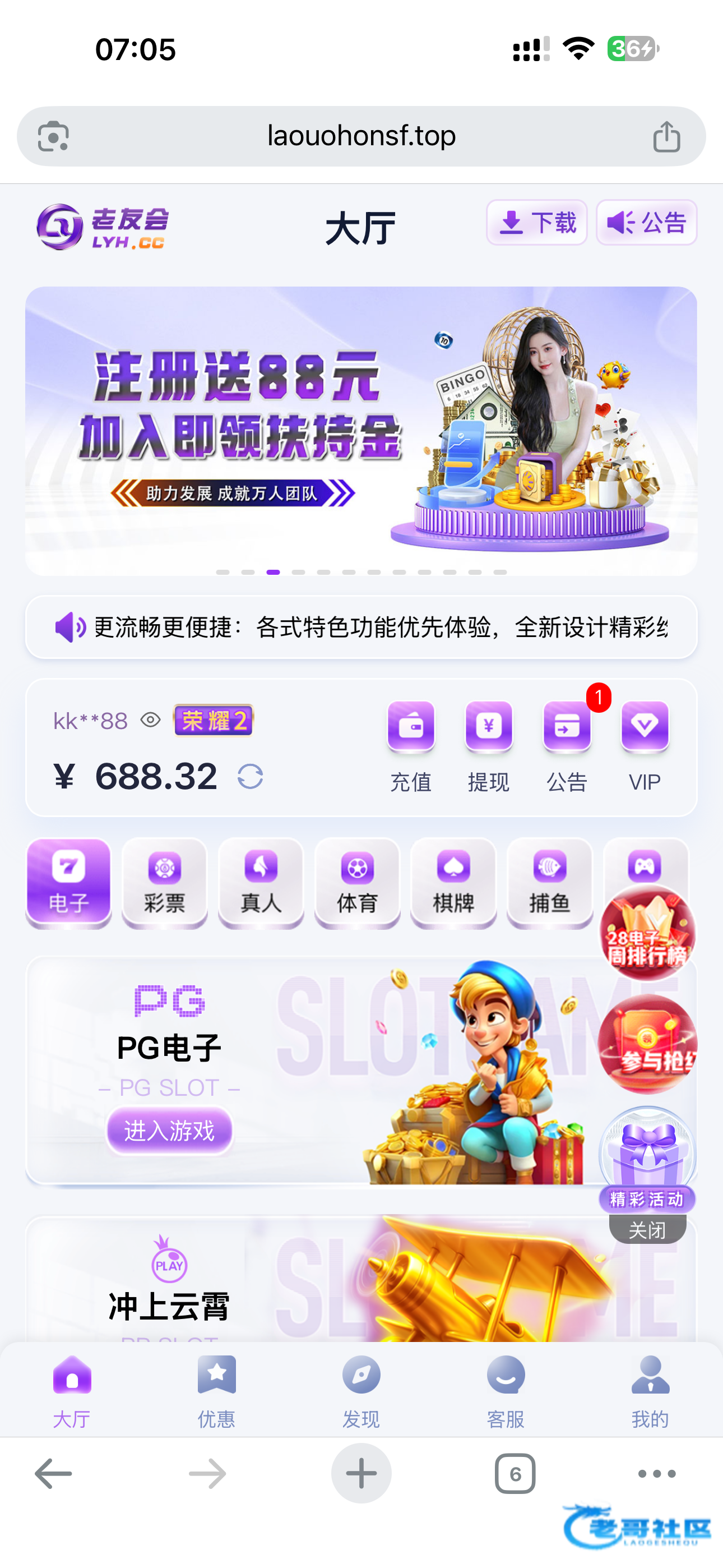The image size is (723, 1568).
Task: Dismiss floating promos with 关闭
Action: tap(647, 1230)
